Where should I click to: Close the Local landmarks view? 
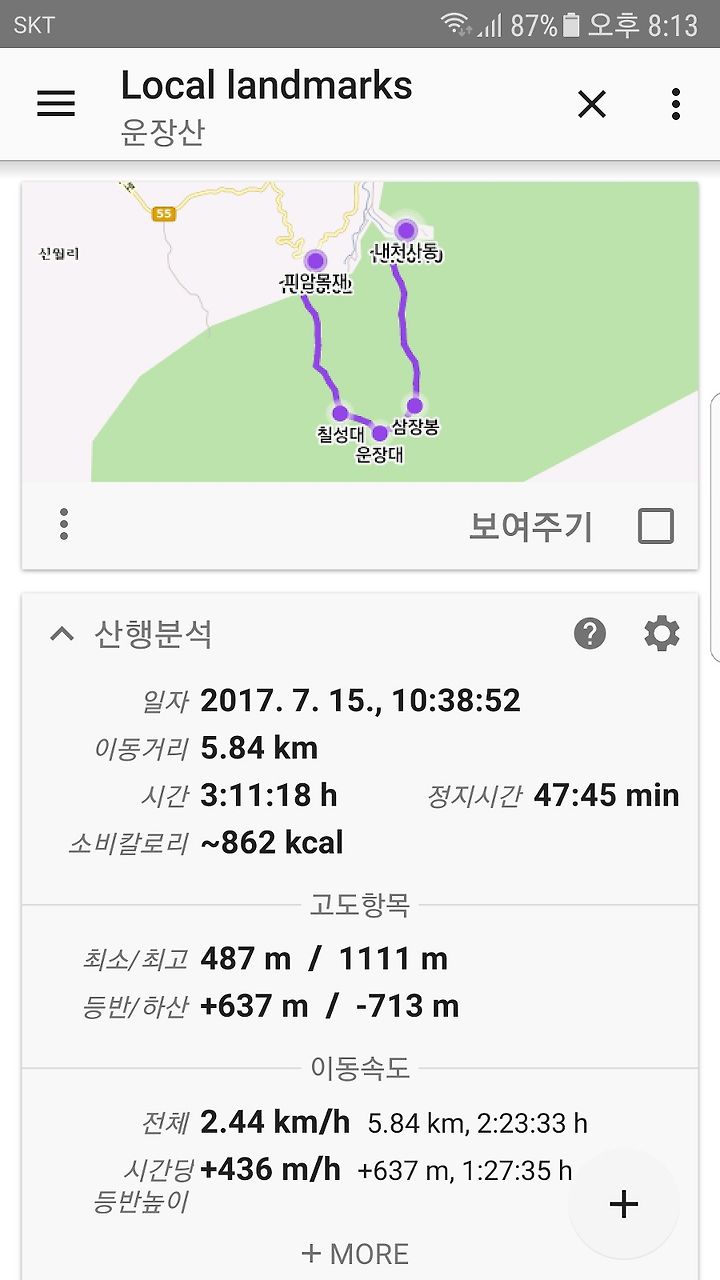592,104
